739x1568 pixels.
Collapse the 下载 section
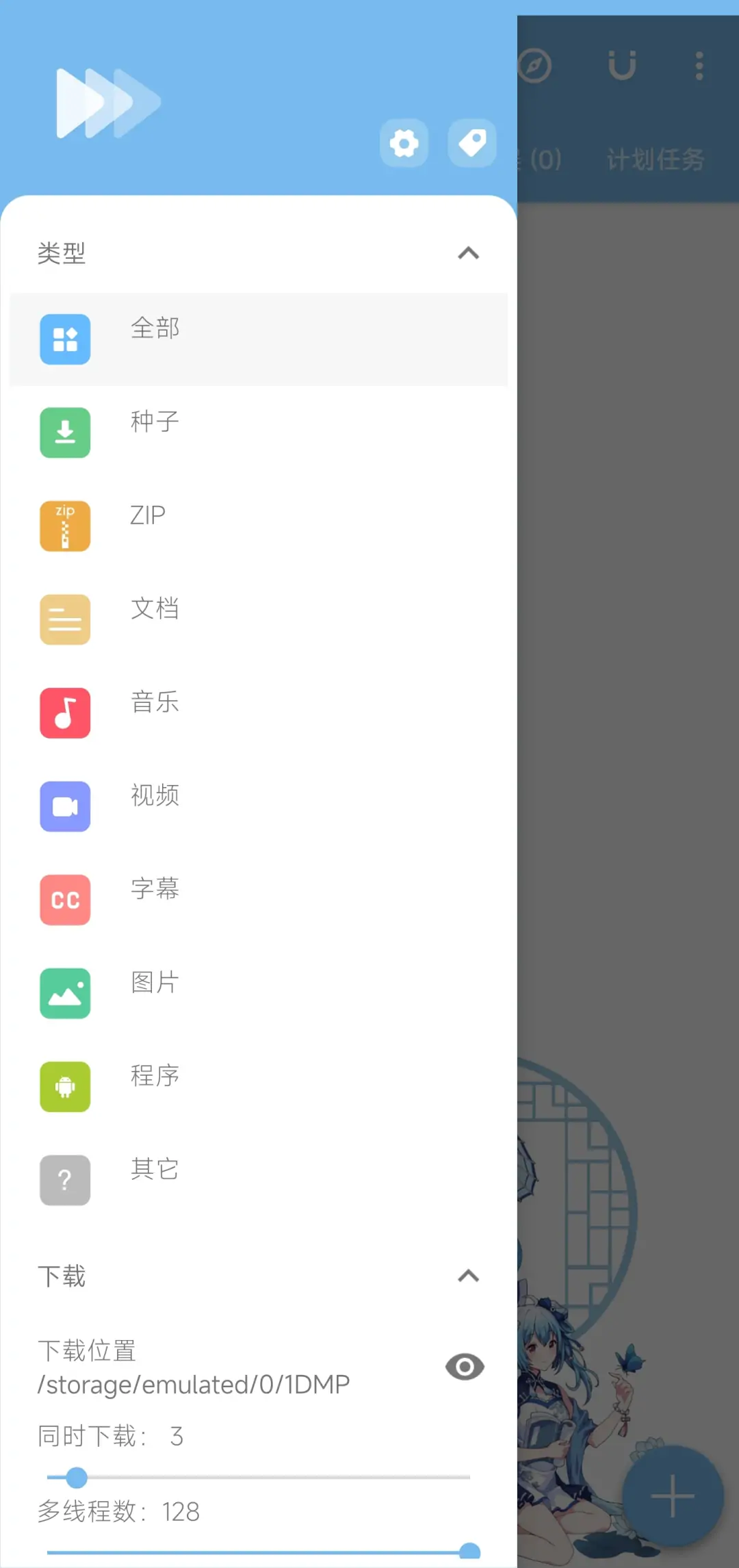point(468,1275)
